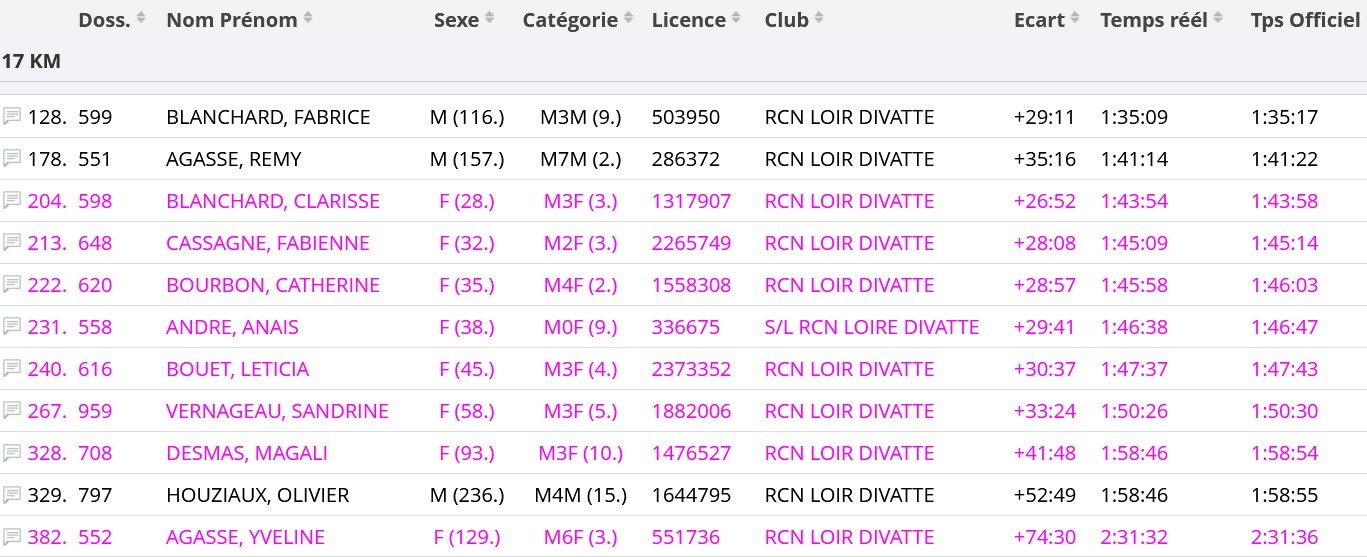This screenshot has height=557, width=1367.
Task: Sort results by the Sexe column
Action: (x=490, y=19)
